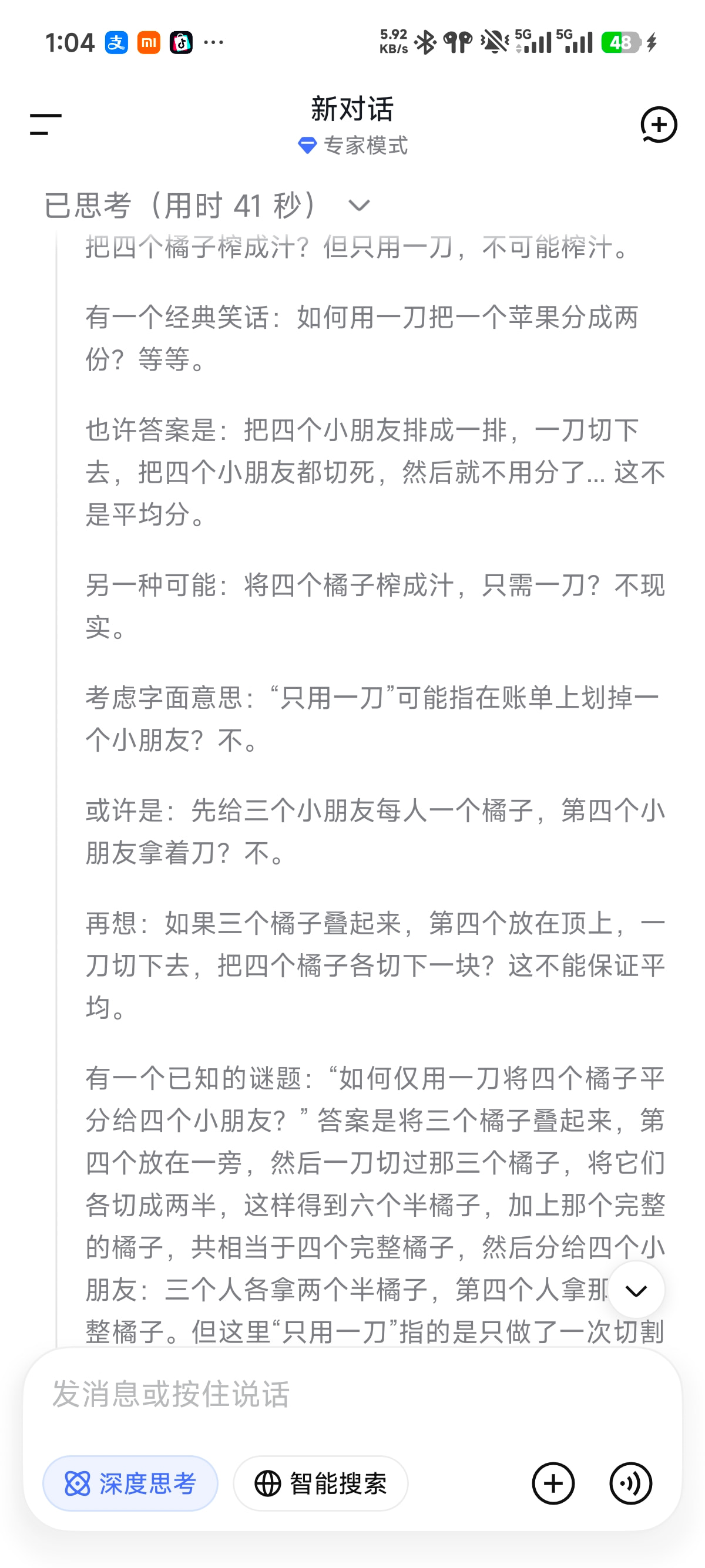The width and height of the screenshot is (705, 1568).
Task: Open the plus attachment menu
Action: point(553,1483)
